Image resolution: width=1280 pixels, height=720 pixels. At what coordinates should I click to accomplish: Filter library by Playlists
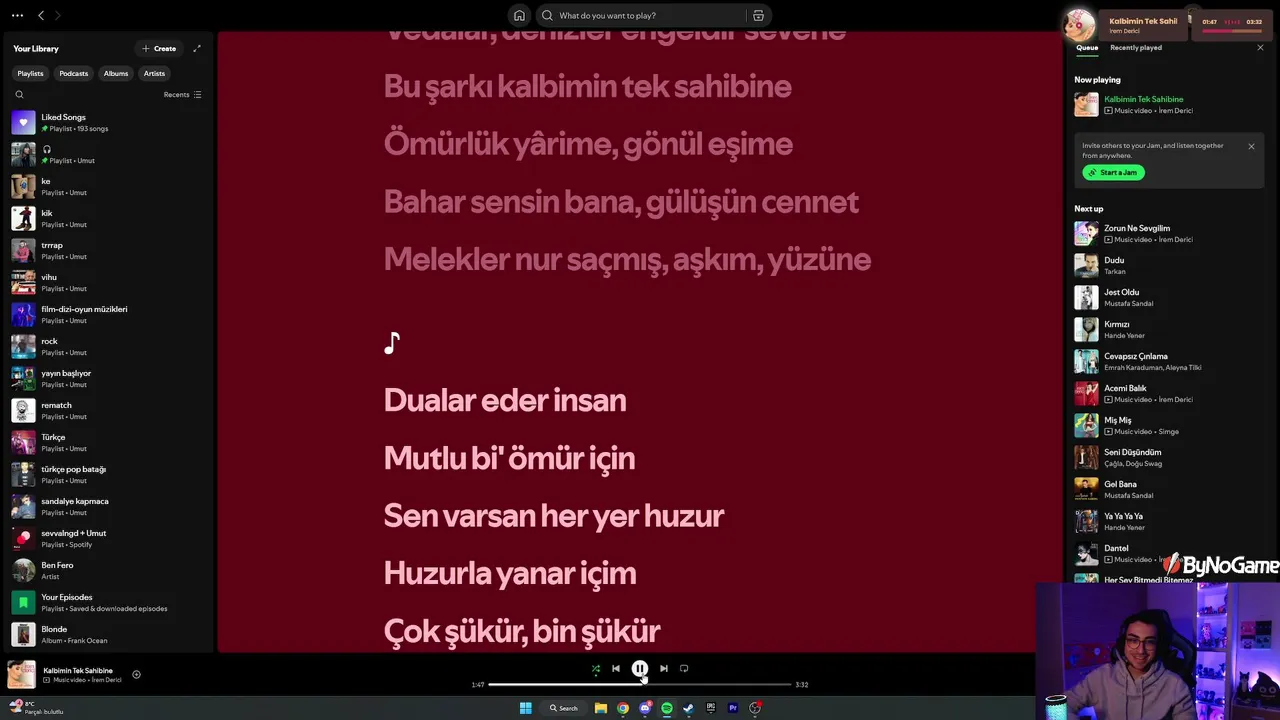click(x=30, y=73)
